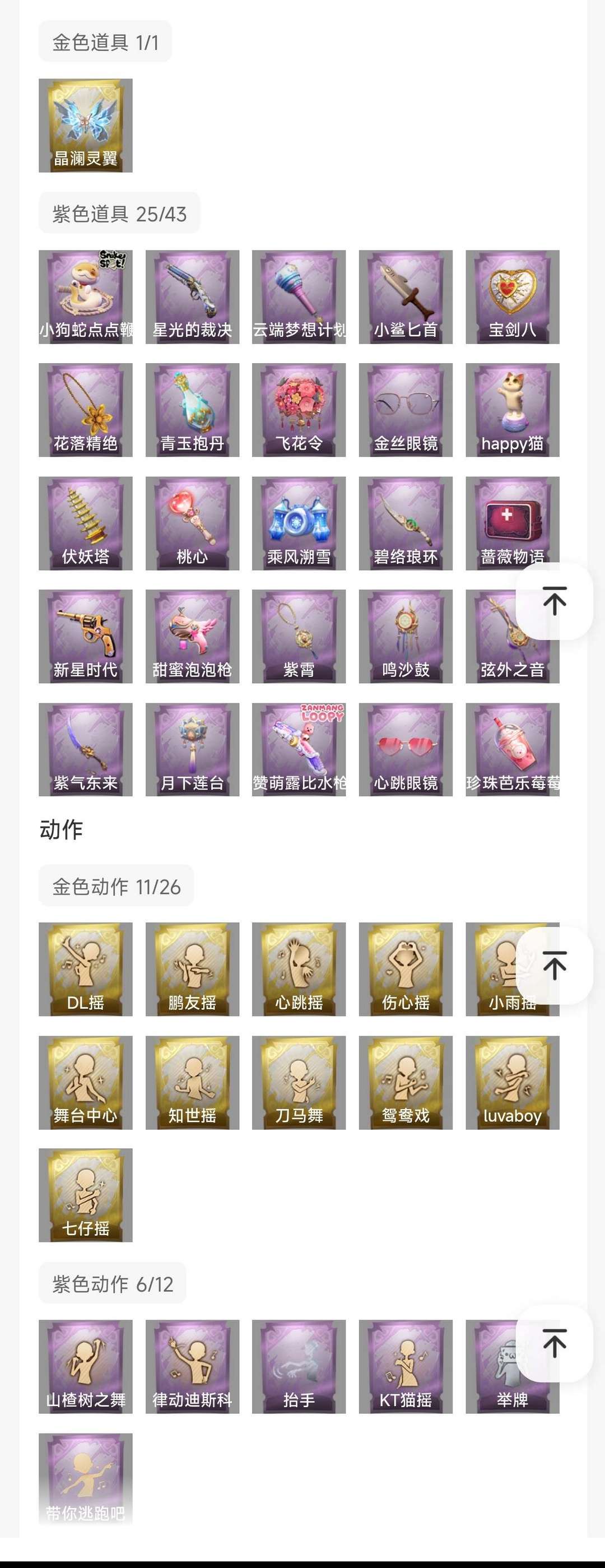Expand the 金色道具 1/1 section header

106,41
